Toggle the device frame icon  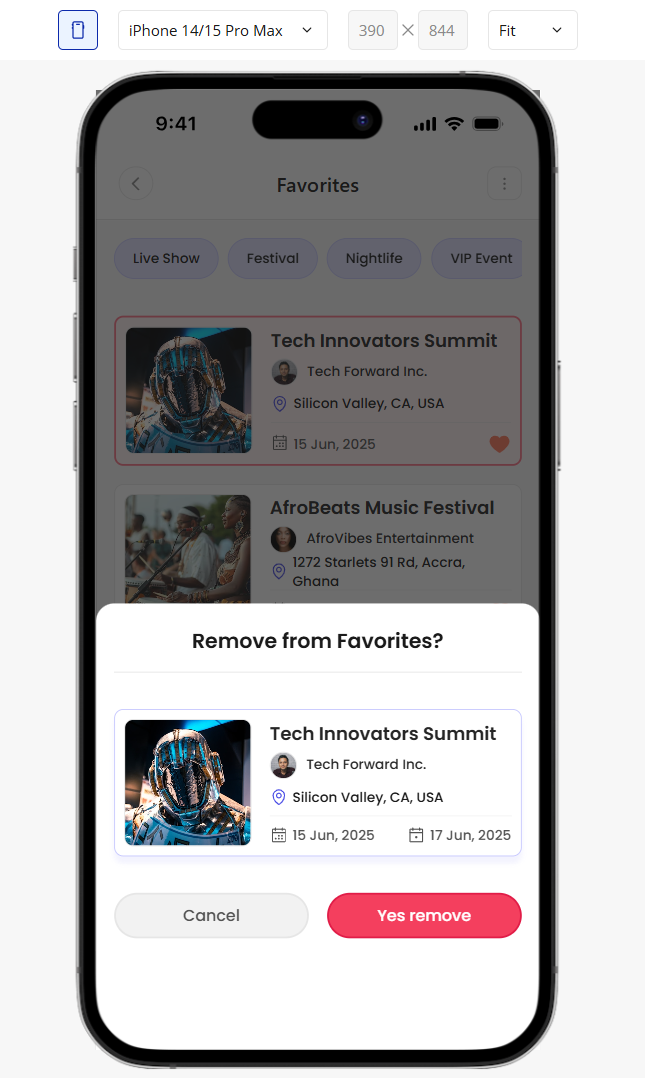[78, 30]
